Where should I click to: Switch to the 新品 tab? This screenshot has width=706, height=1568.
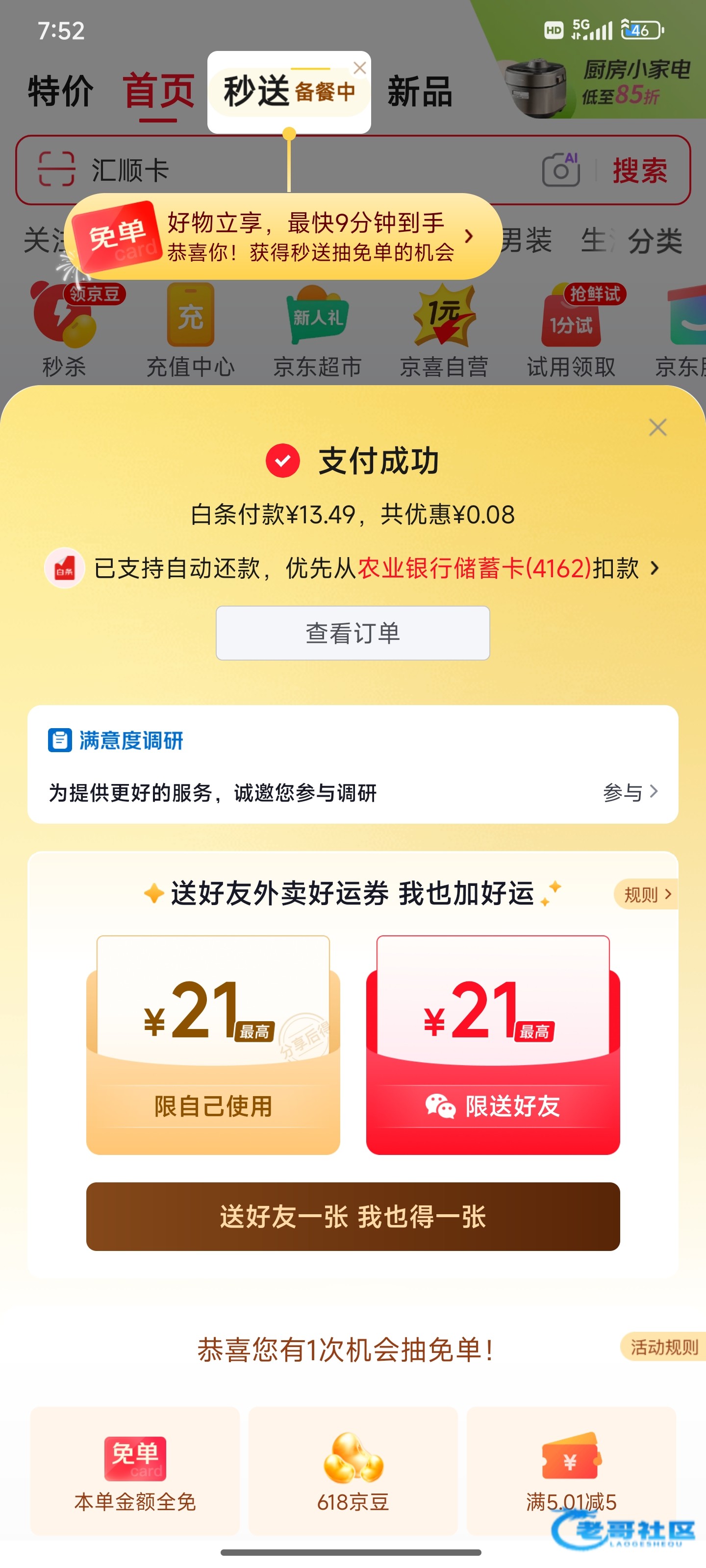pyautogui.click(x=420, y=91)
